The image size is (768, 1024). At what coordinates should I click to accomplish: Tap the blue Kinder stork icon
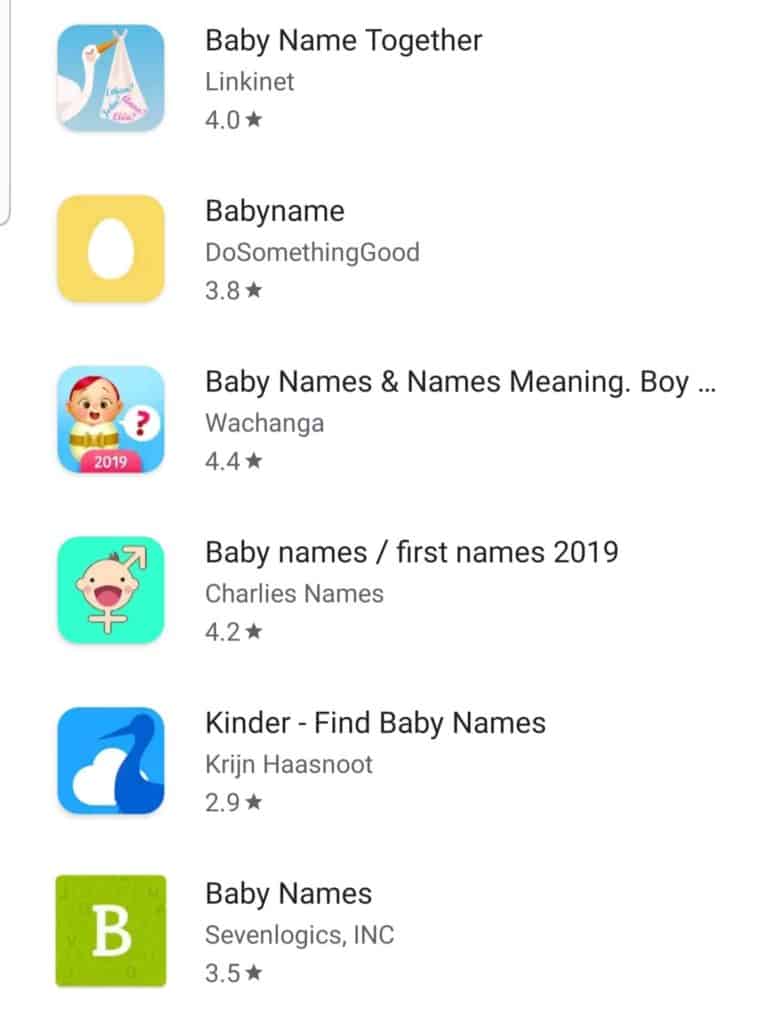click(110, 760)
